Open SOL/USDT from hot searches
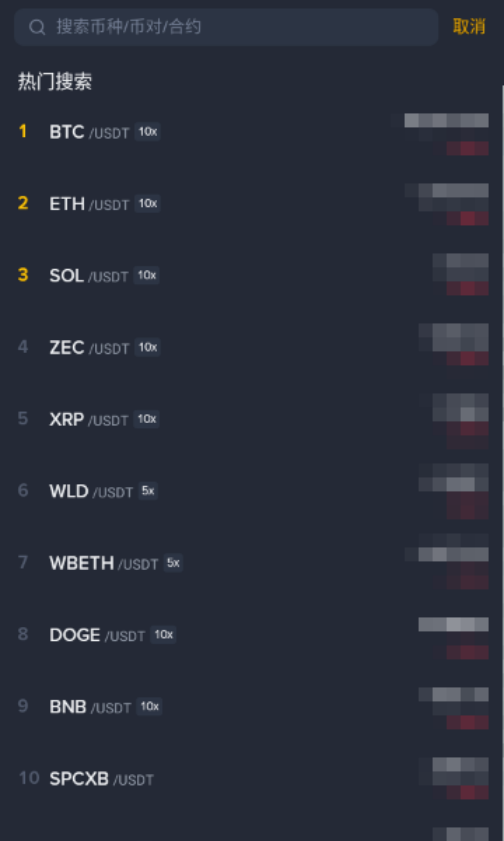 tap(252, 276)
